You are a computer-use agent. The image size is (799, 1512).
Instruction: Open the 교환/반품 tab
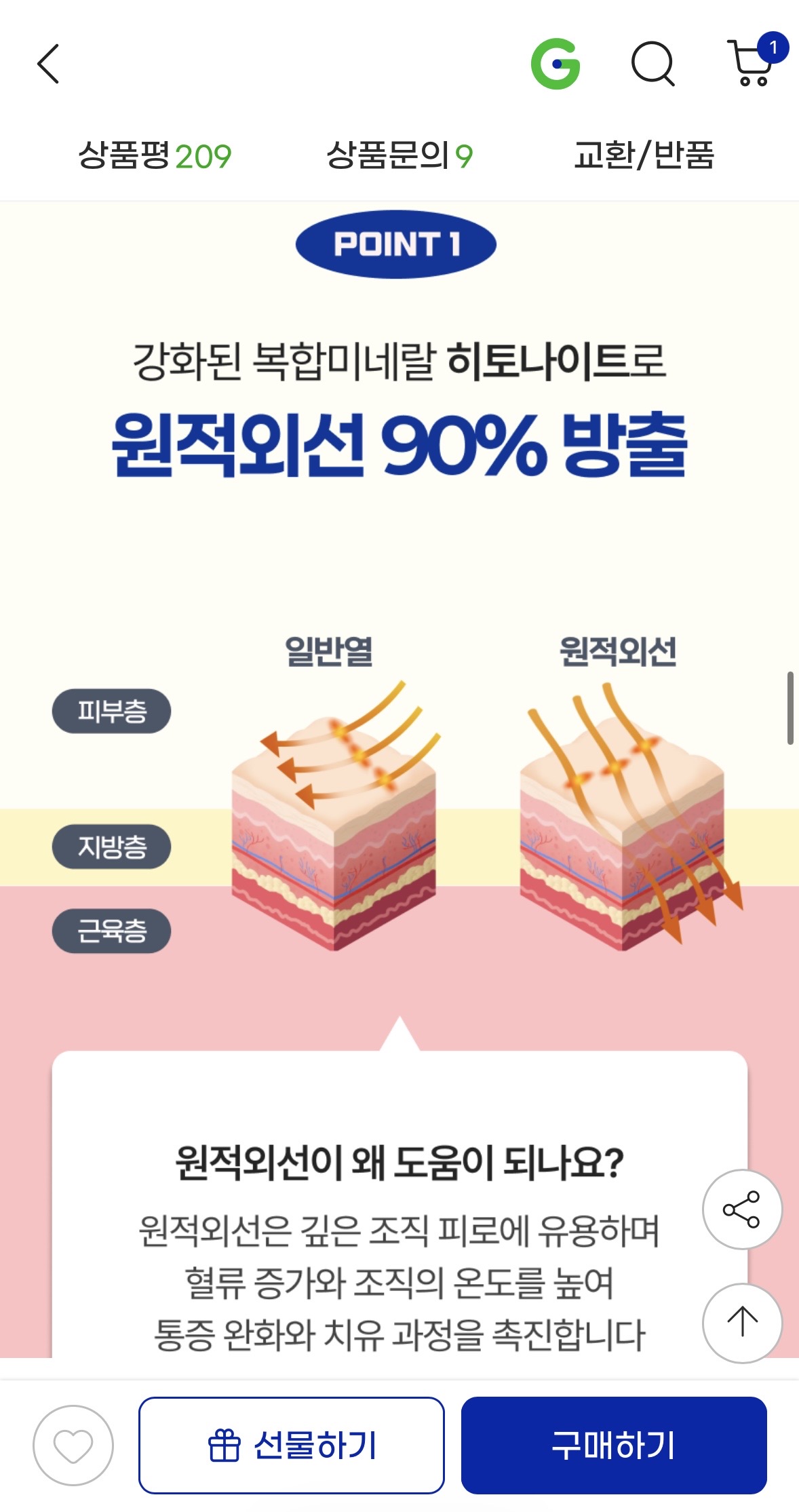pyautogui.click(x=644, y=156)
